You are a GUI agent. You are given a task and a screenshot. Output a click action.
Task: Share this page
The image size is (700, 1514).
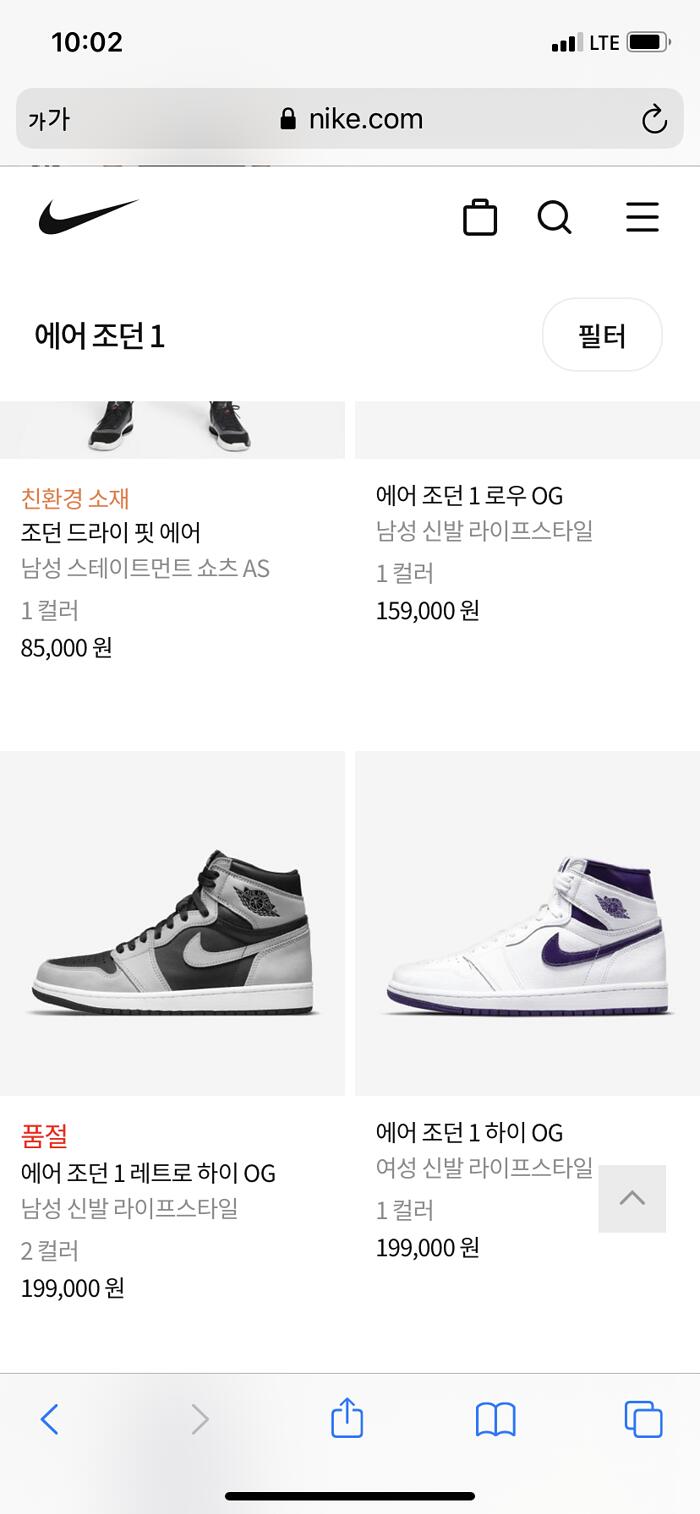tap(347, 1419)
